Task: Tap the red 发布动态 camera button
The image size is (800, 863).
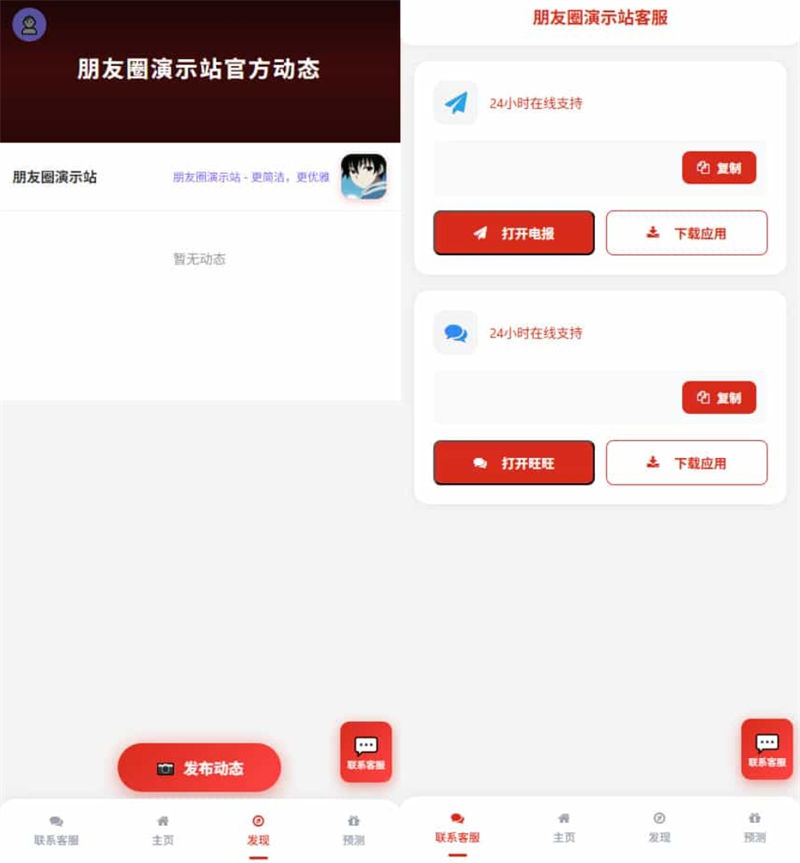Action: coord(199,768)
